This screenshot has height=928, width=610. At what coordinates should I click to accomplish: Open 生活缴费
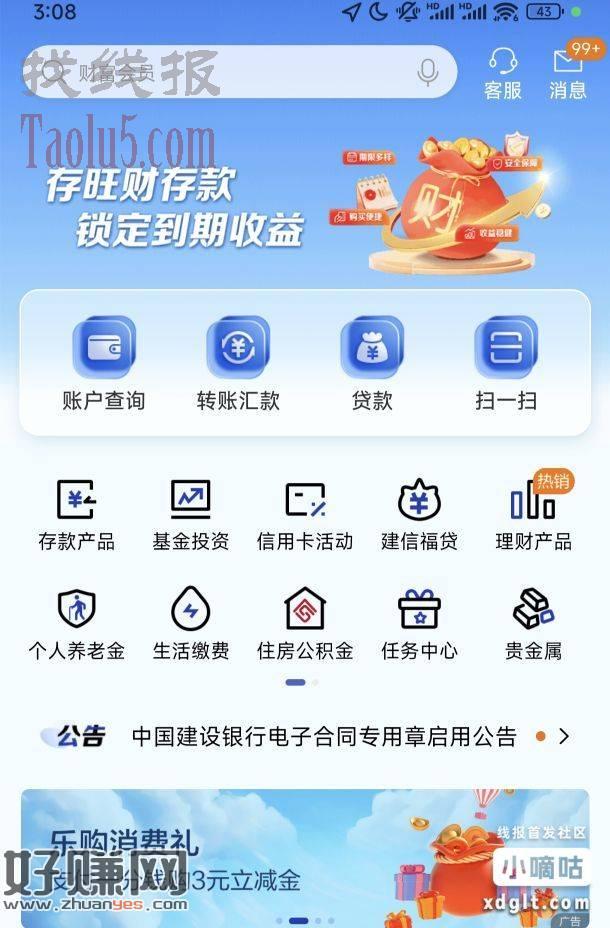pos(191,623)
